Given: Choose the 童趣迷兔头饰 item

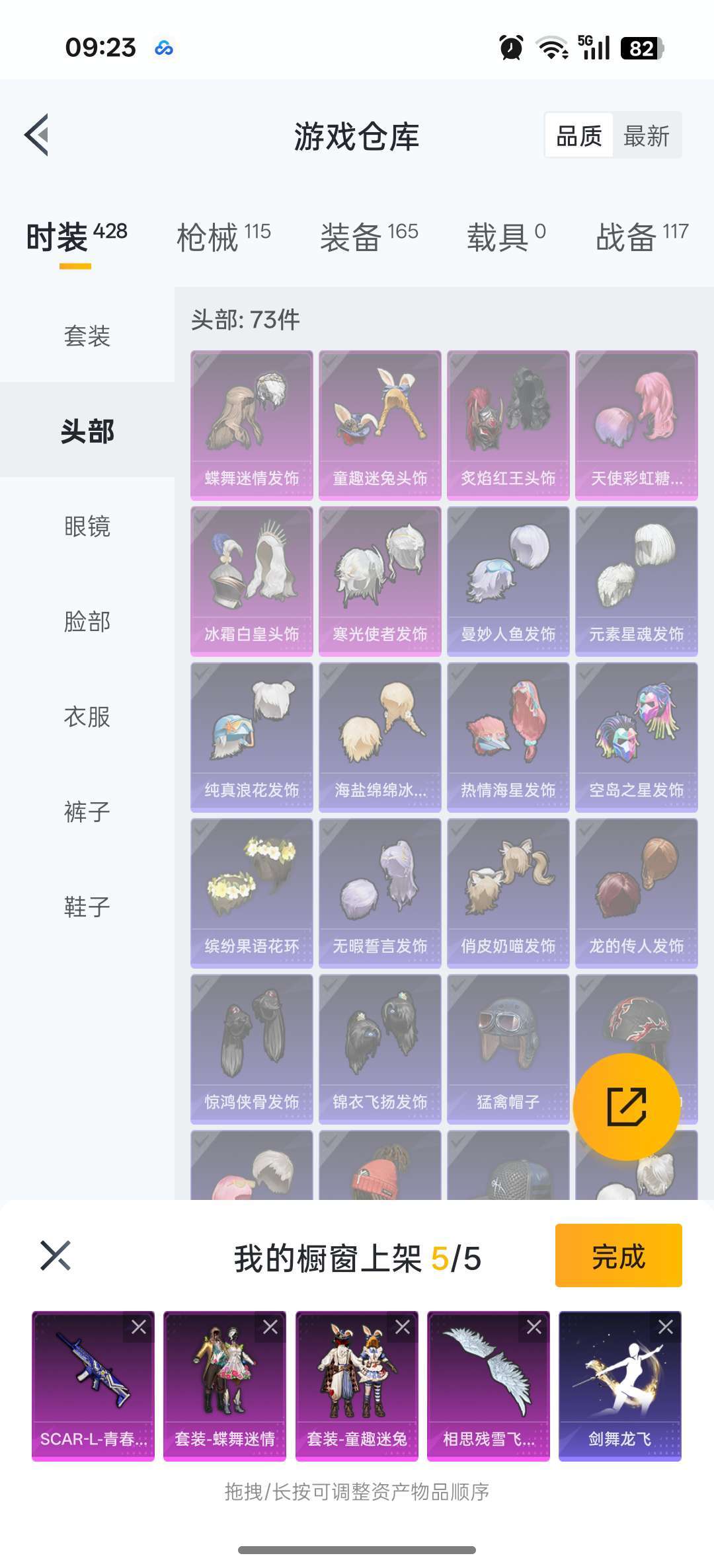Looking at the screenshot, I should click(380, 425).
